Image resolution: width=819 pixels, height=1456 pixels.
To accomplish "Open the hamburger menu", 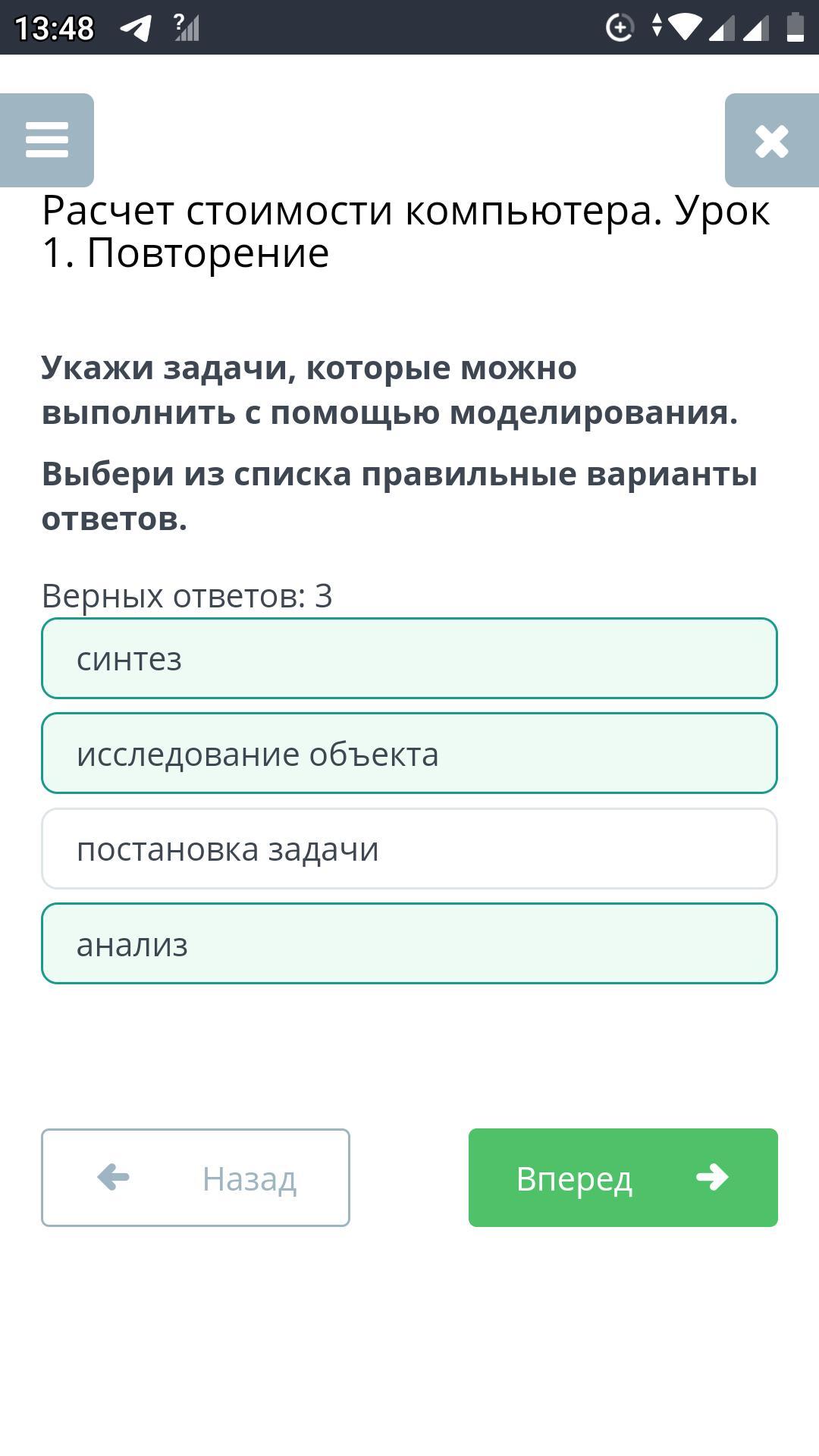I will pyautogui.click(x=46, y=140).
